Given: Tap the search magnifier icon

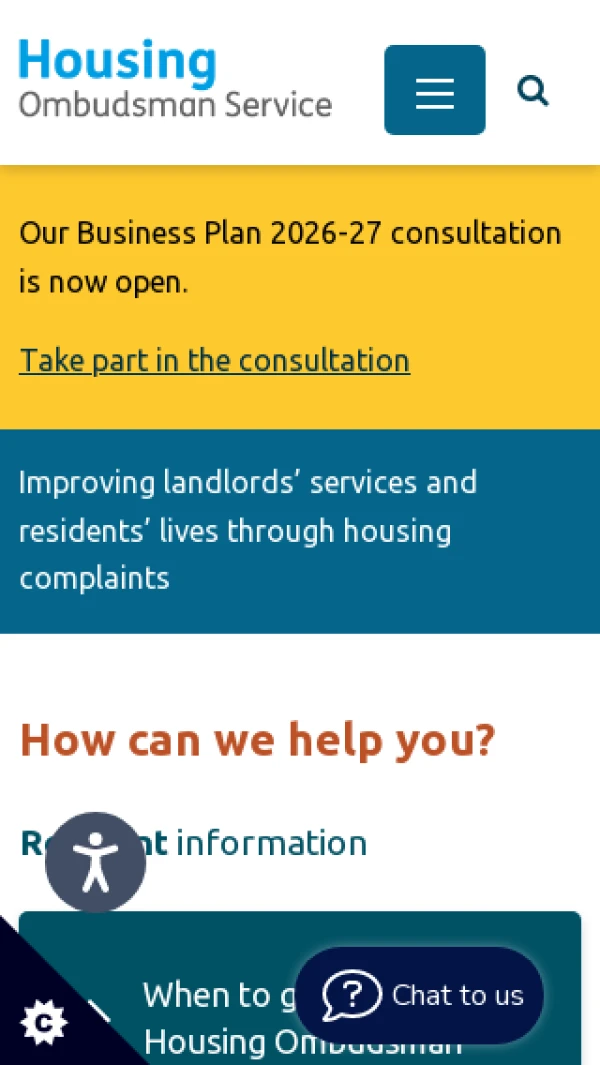Looking at the screenshot, I should pyautogui.click(x=533, y=91).
